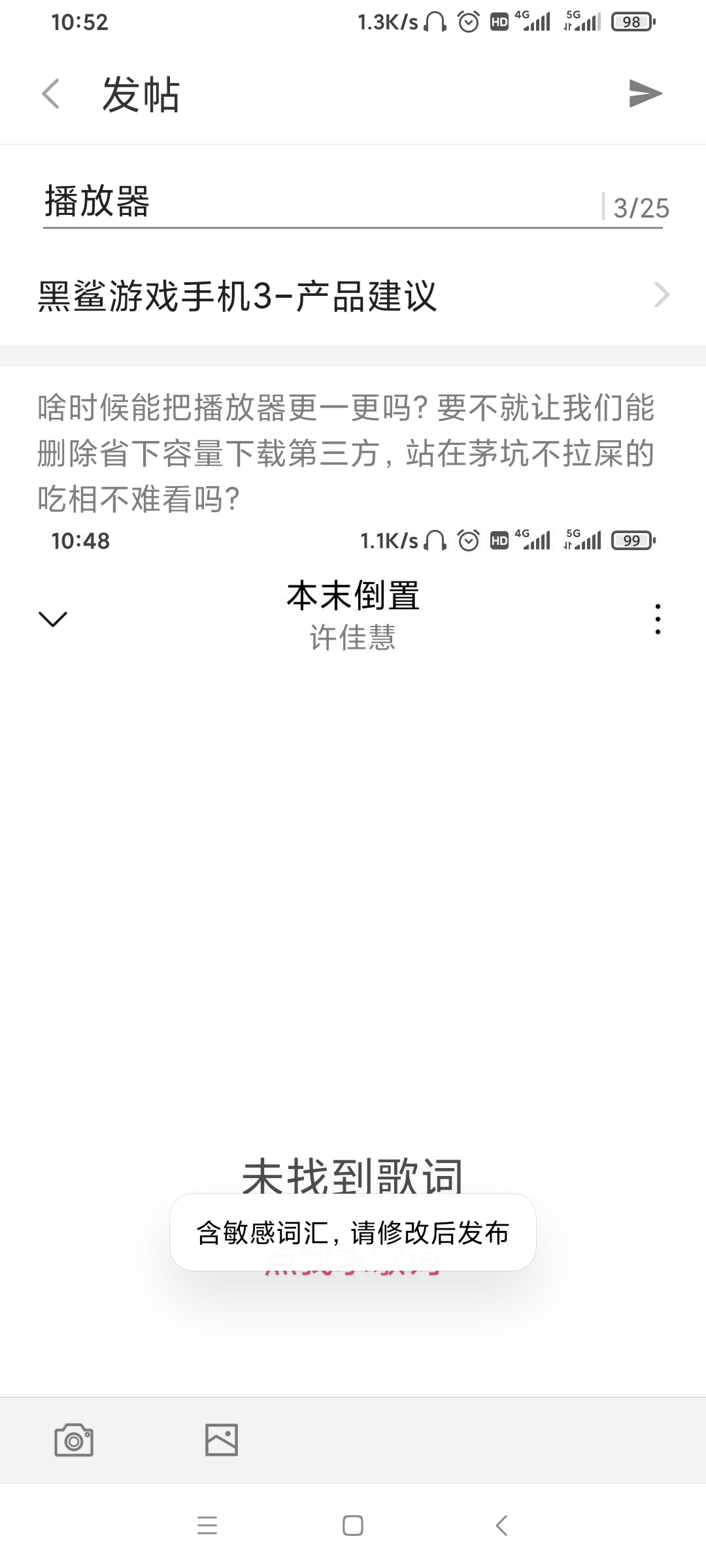Open the attached screenshot of 本末倒置
The height and width of the screenshot is (1568, 706).
pos(353,915)
